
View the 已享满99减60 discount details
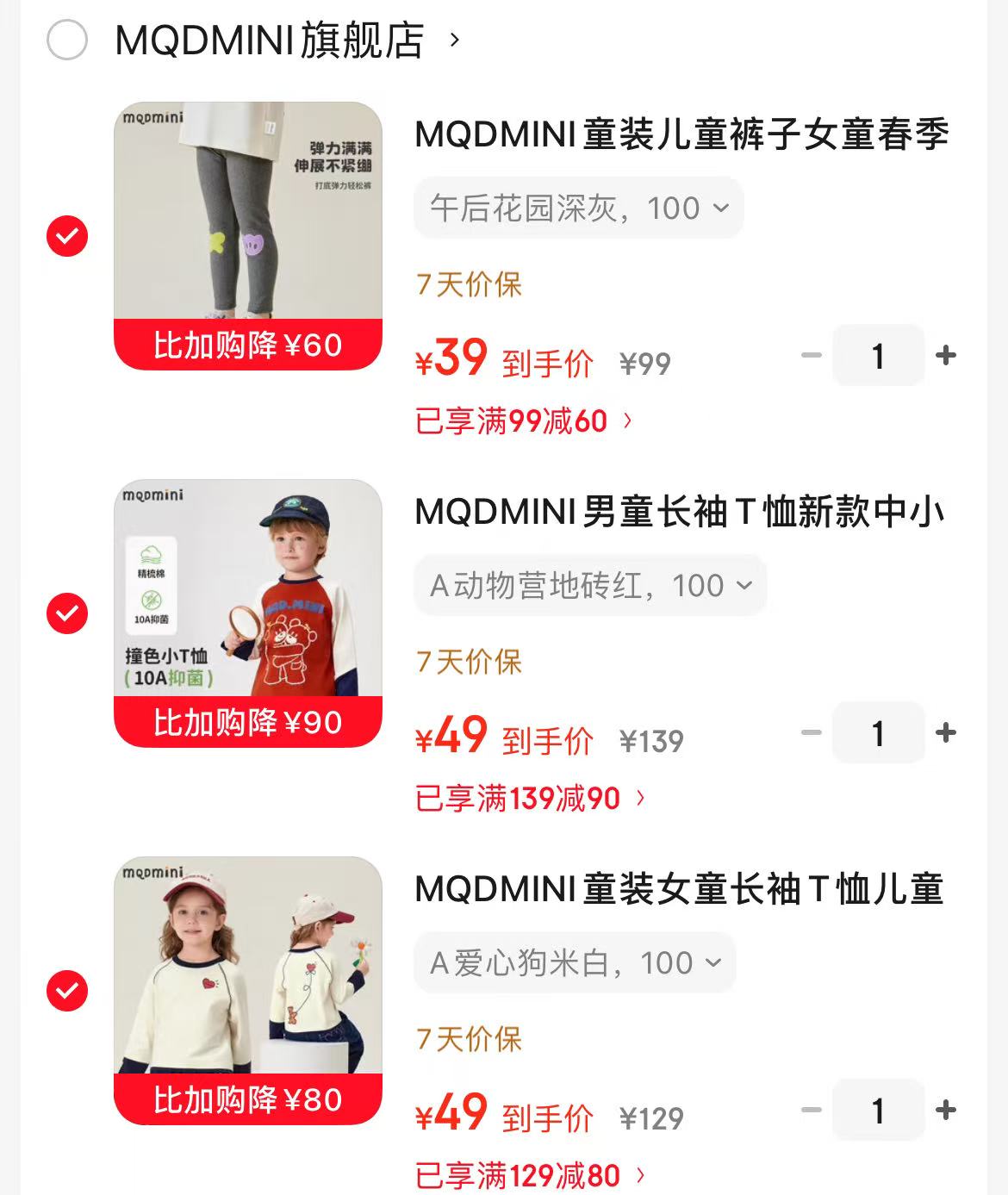524,421
